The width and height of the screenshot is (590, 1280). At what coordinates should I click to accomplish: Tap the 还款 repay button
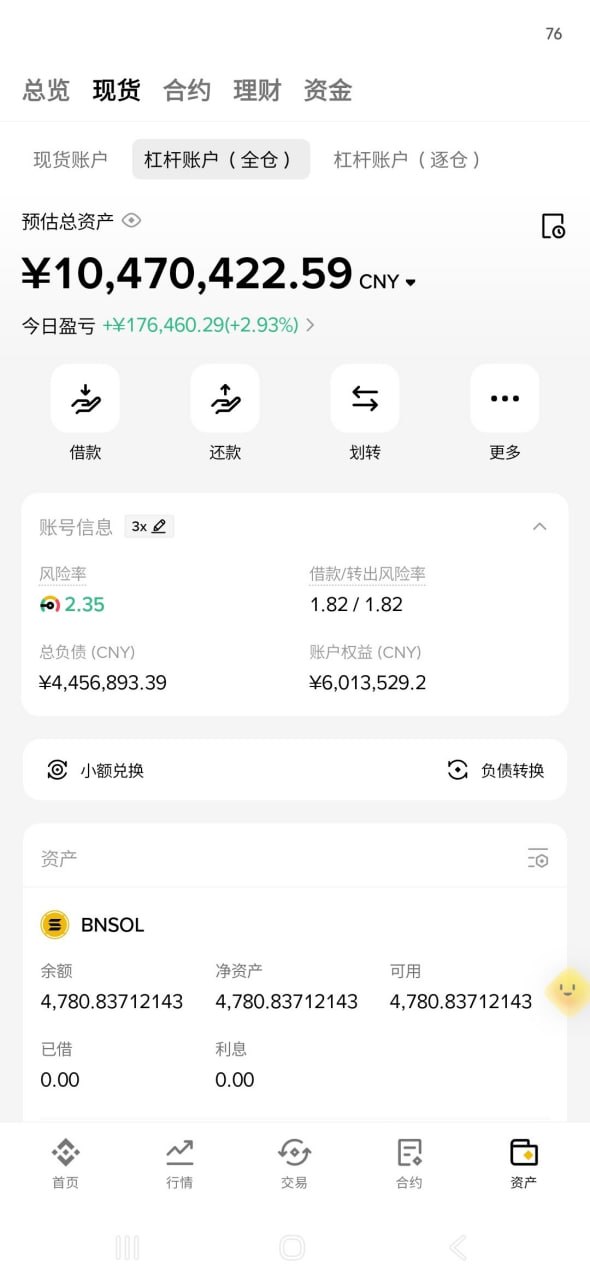(225, 413)
